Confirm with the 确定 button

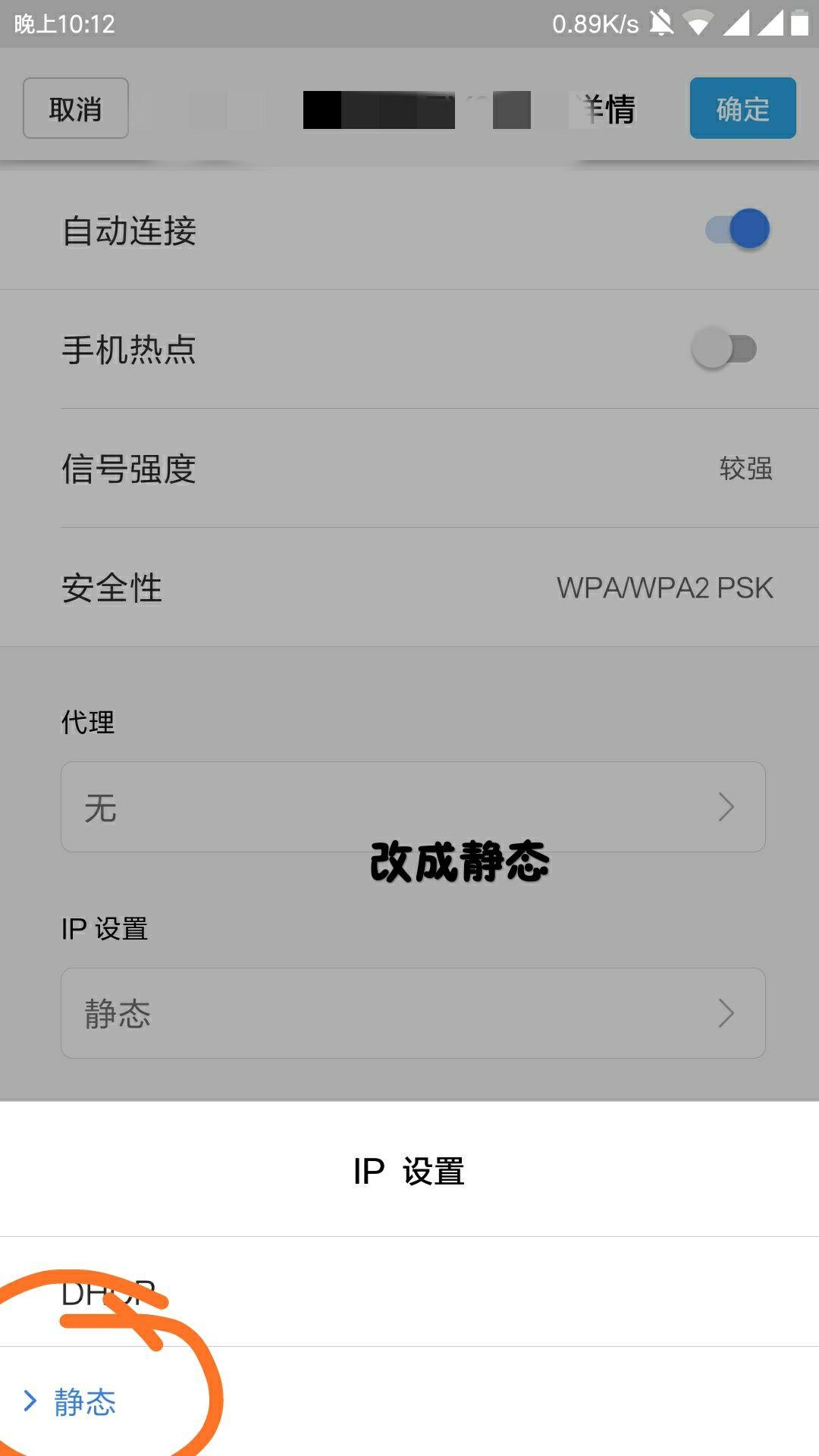point(742,108)
